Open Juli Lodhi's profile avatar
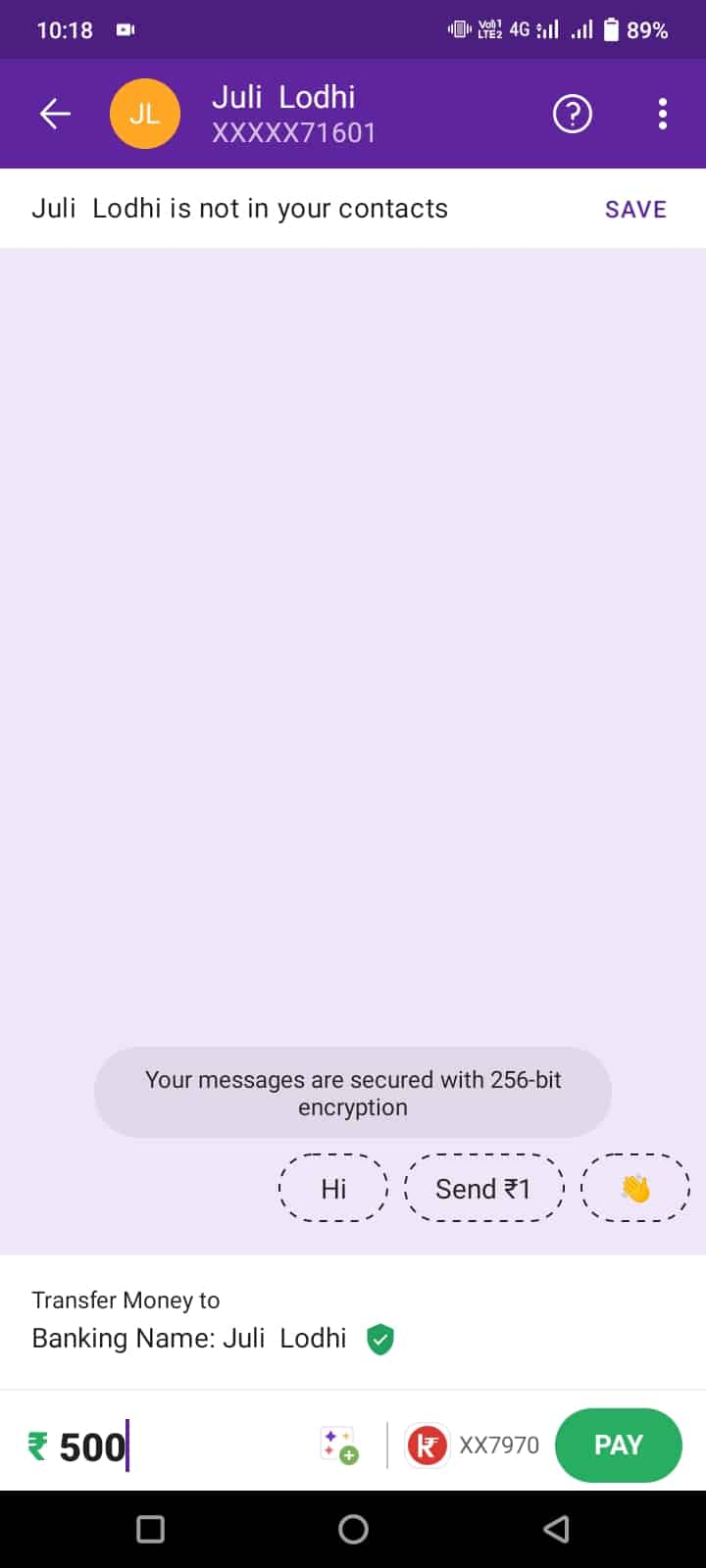 point(145,115)
